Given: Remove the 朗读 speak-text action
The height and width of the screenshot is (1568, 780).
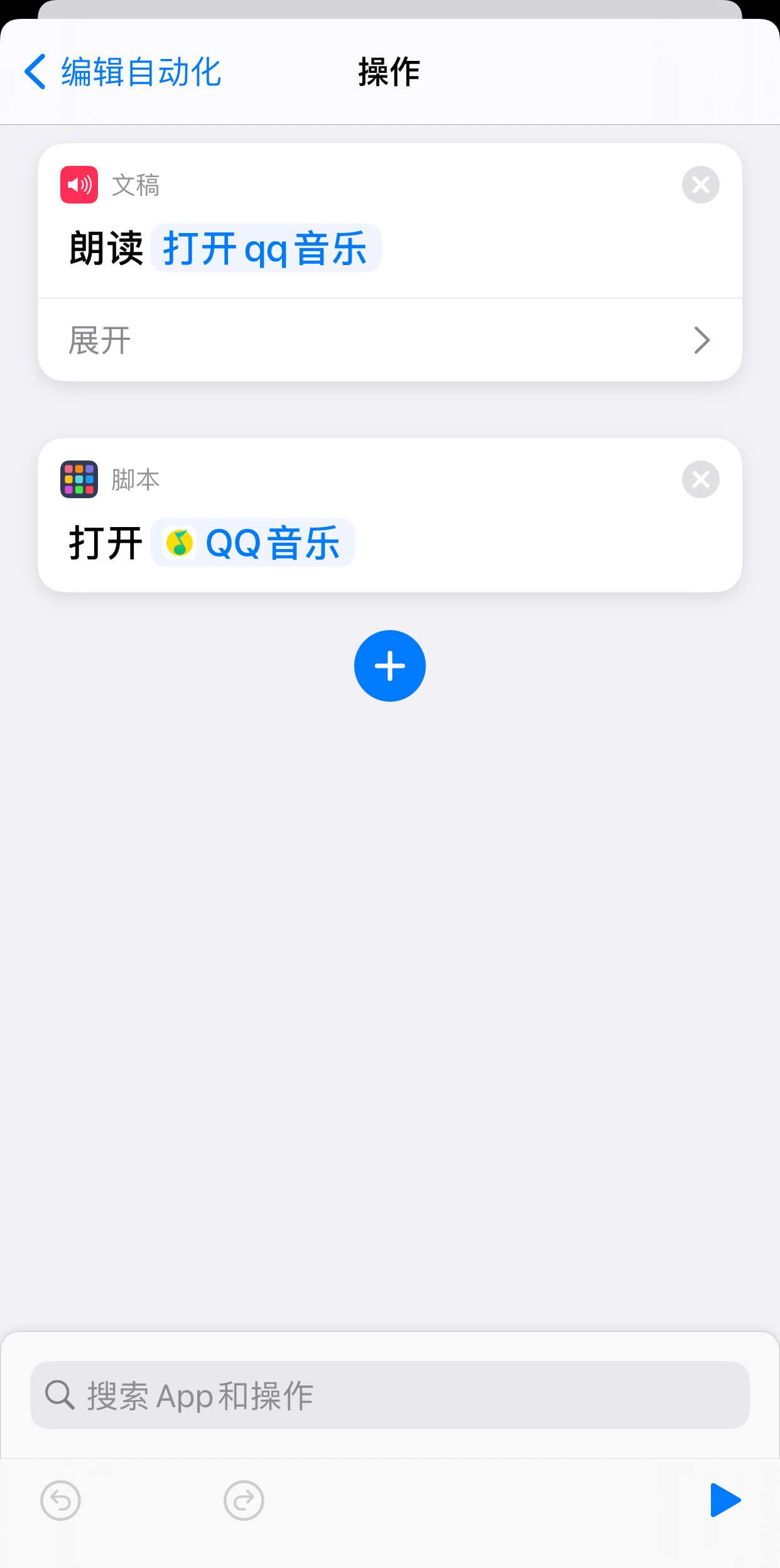Looking at the screenshot, I should coord(700,185).
